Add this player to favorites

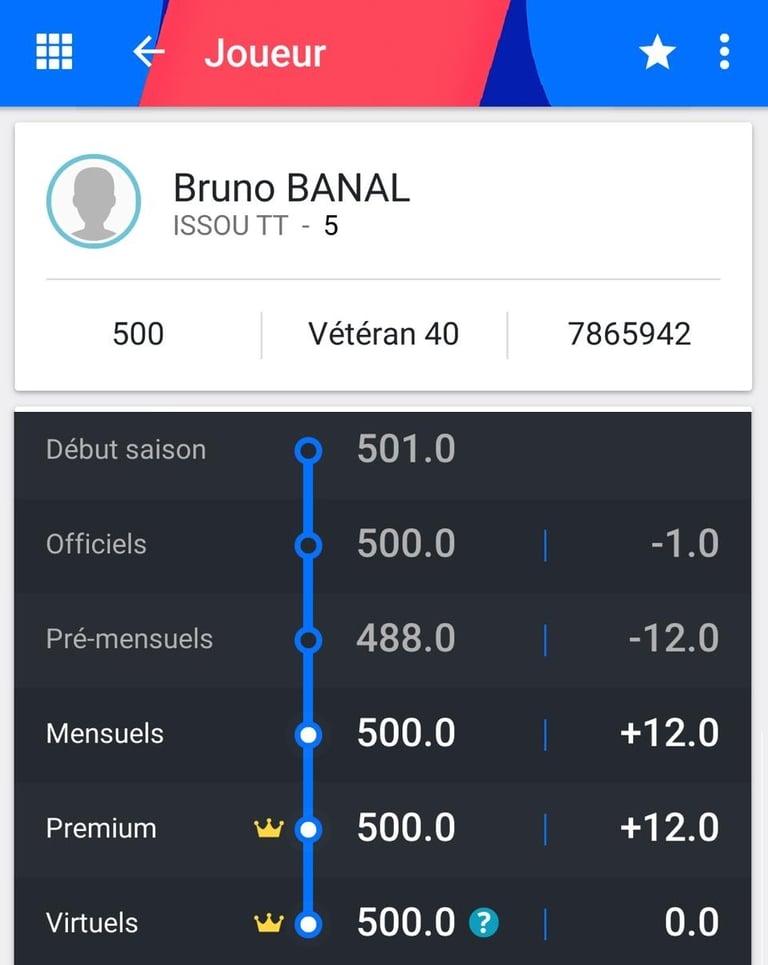[x=657, y=53]
